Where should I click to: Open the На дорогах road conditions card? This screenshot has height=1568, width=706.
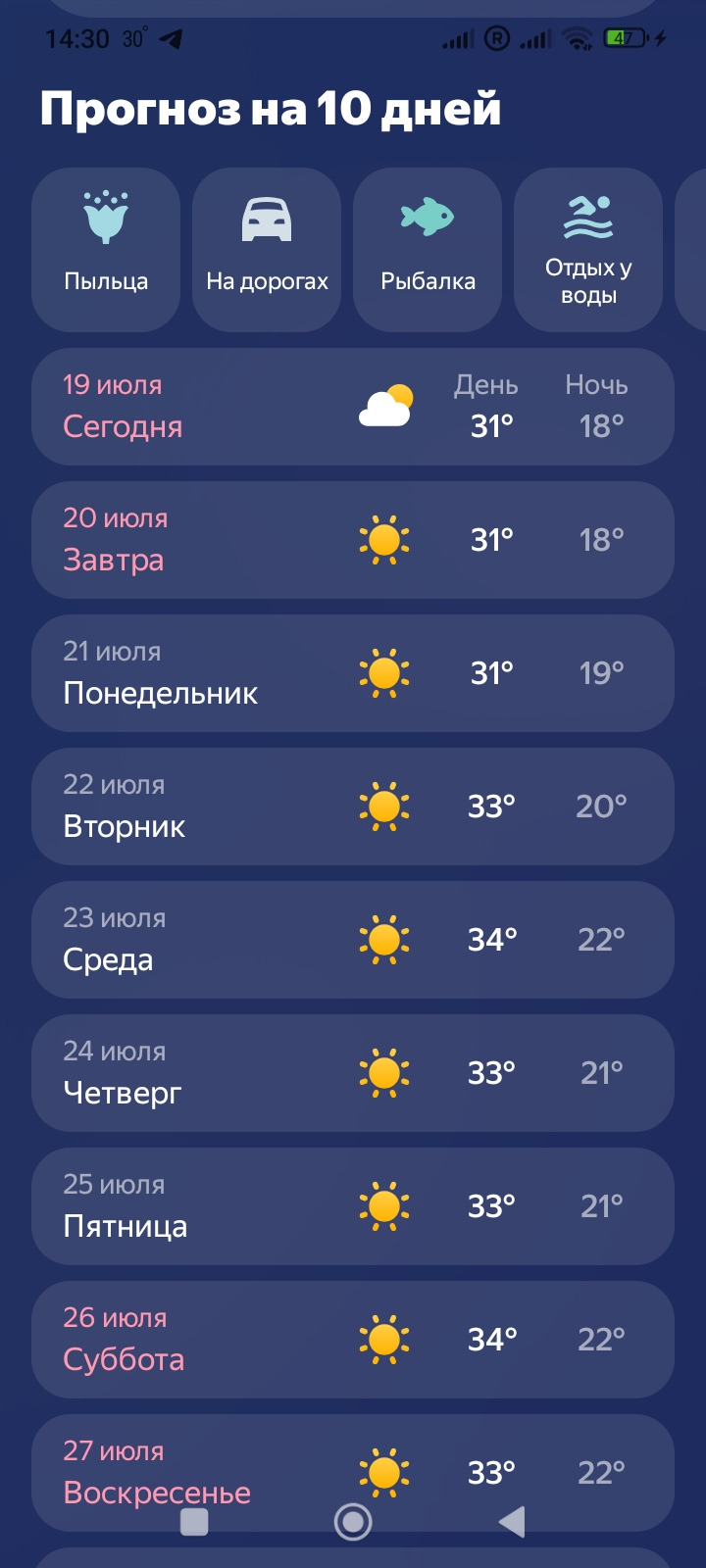tap(267, 250)
